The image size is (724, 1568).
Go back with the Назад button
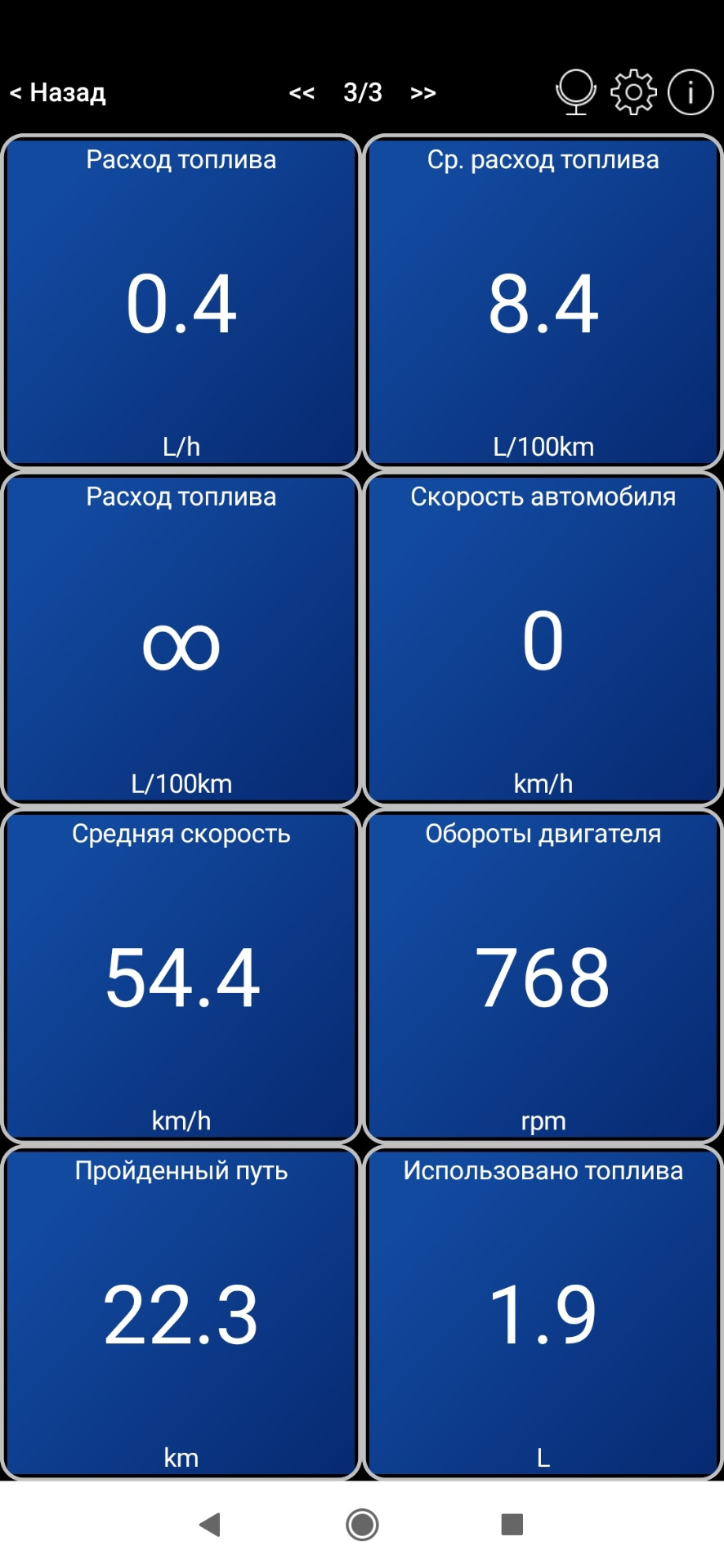[58, 93]
